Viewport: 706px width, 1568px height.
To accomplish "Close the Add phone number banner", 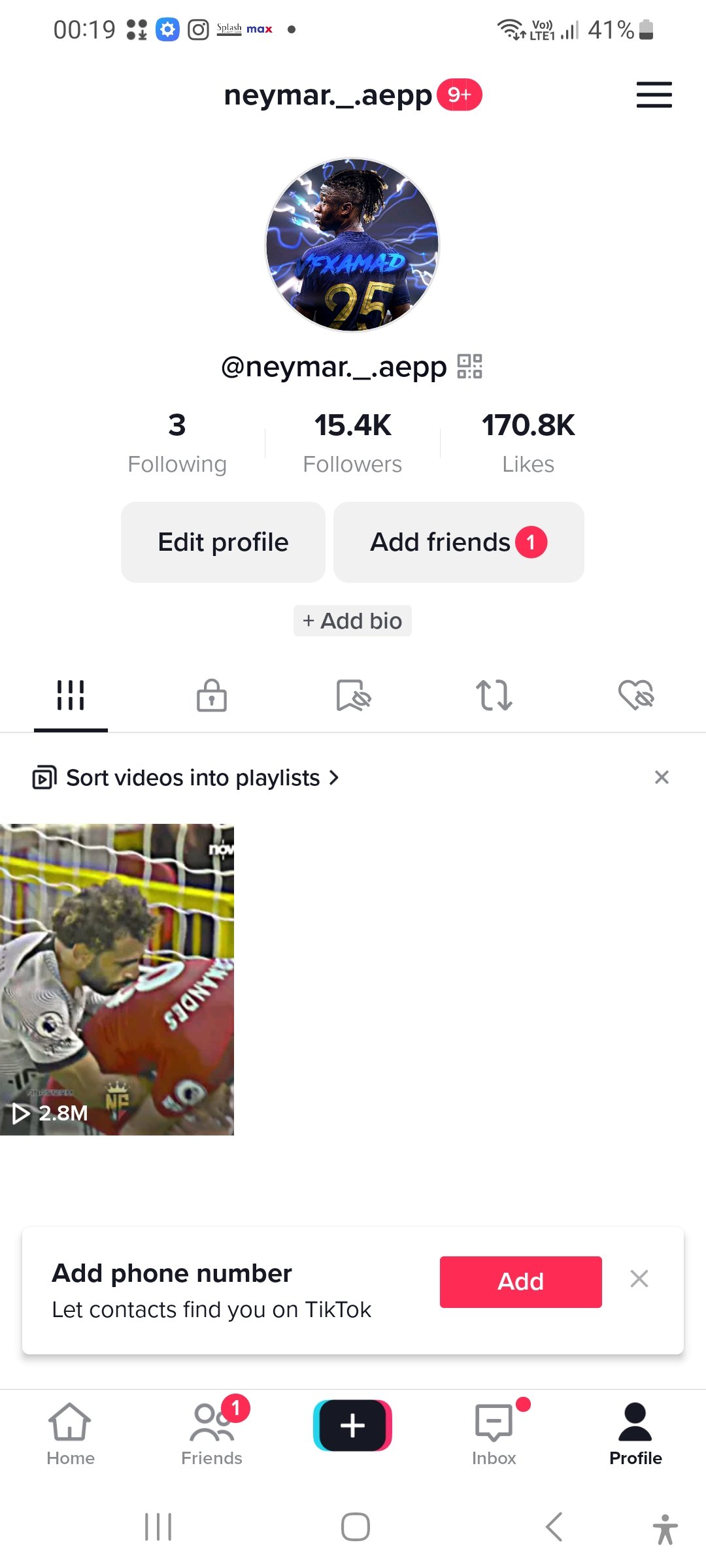I will [x=639, y=1279].
